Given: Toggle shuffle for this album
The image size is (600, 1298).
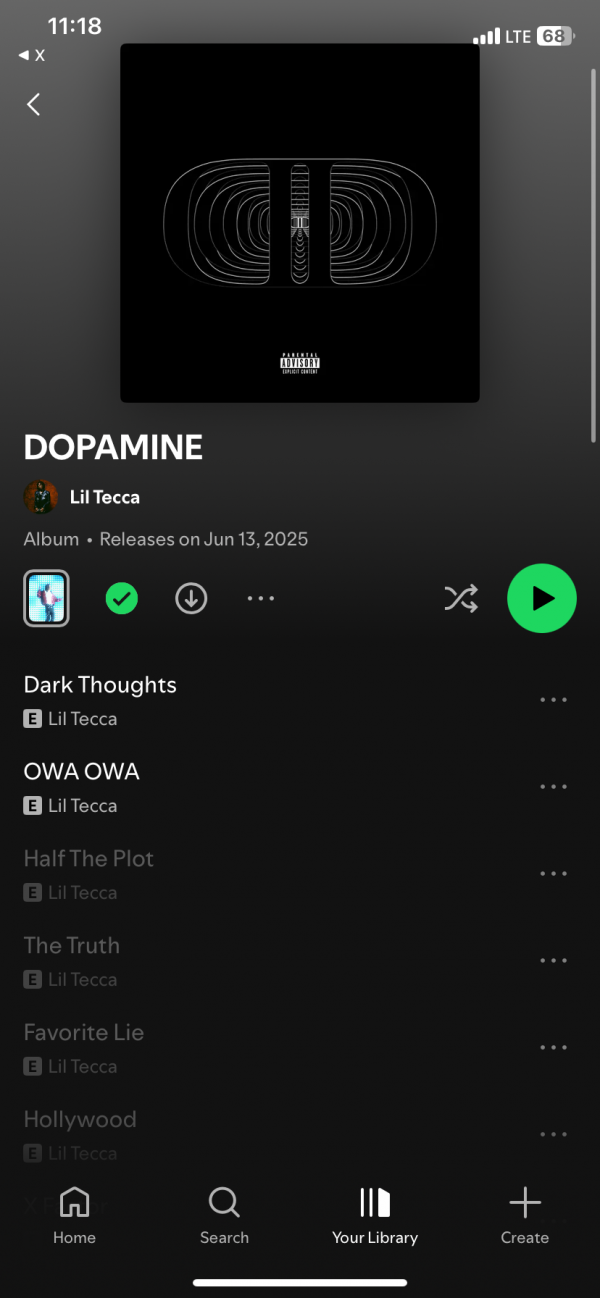Looking at the screenshot, I should (x=460, y=598).
